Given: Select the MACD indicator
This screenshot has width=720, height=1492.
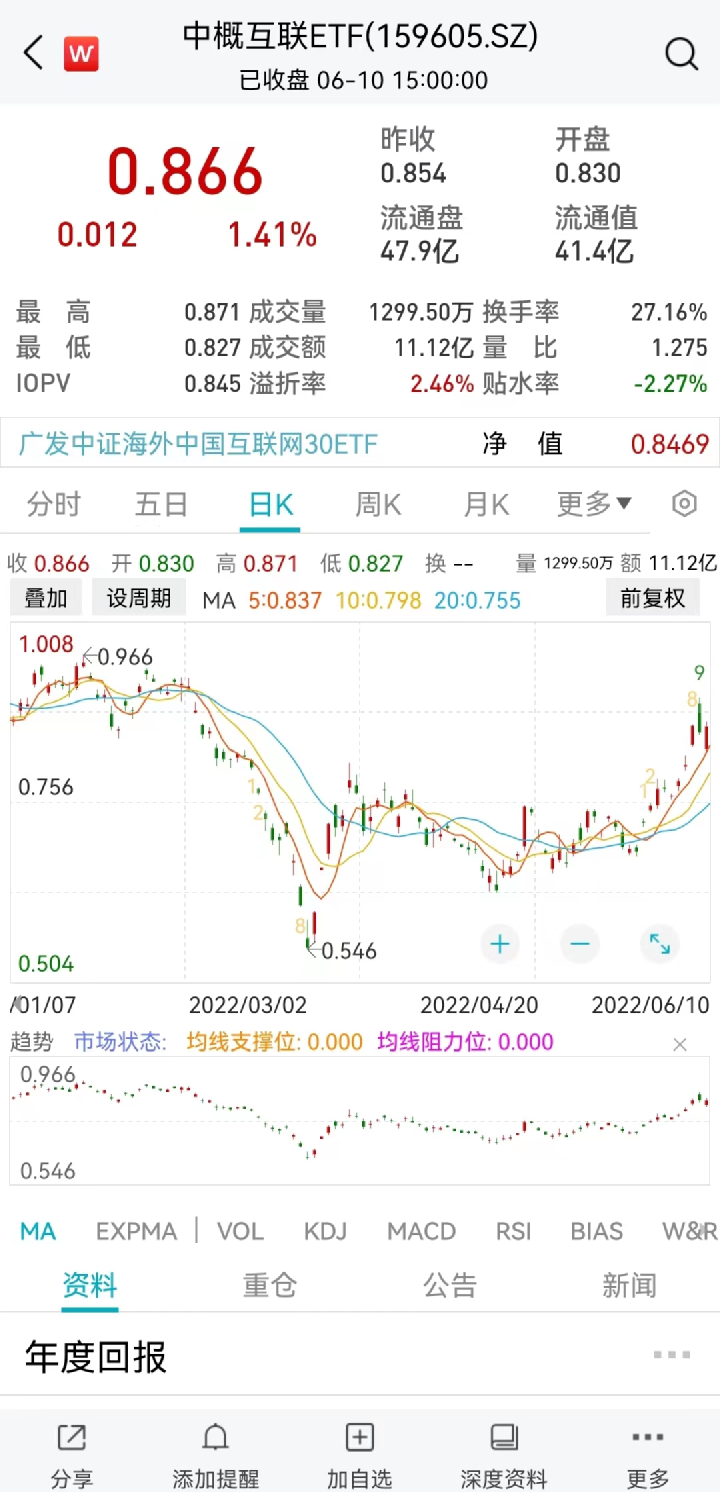Looking at the screenshot, I should tap(421, 1231).
